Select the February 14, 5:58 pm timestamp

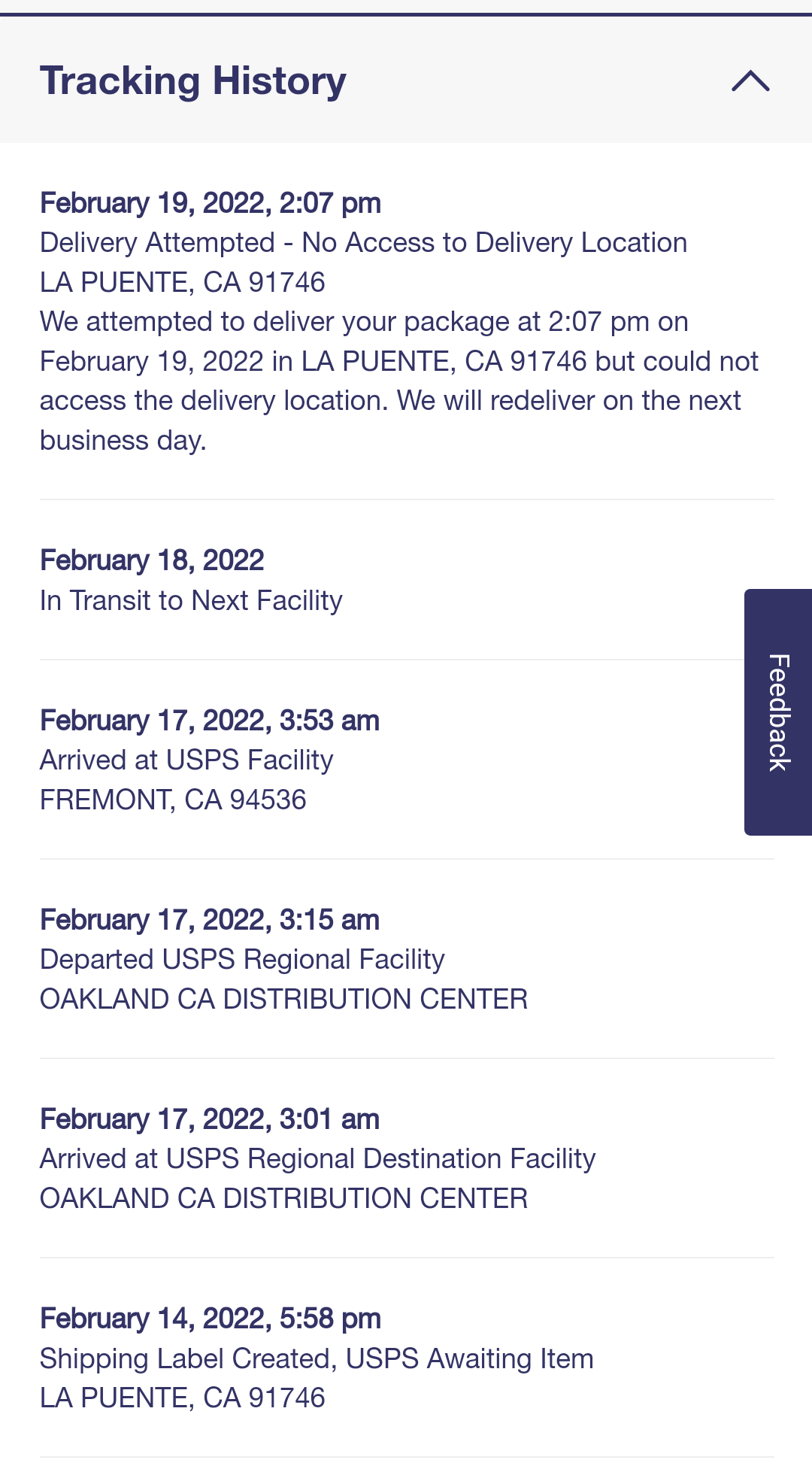pyautogui.click(x=210, y=1318)
